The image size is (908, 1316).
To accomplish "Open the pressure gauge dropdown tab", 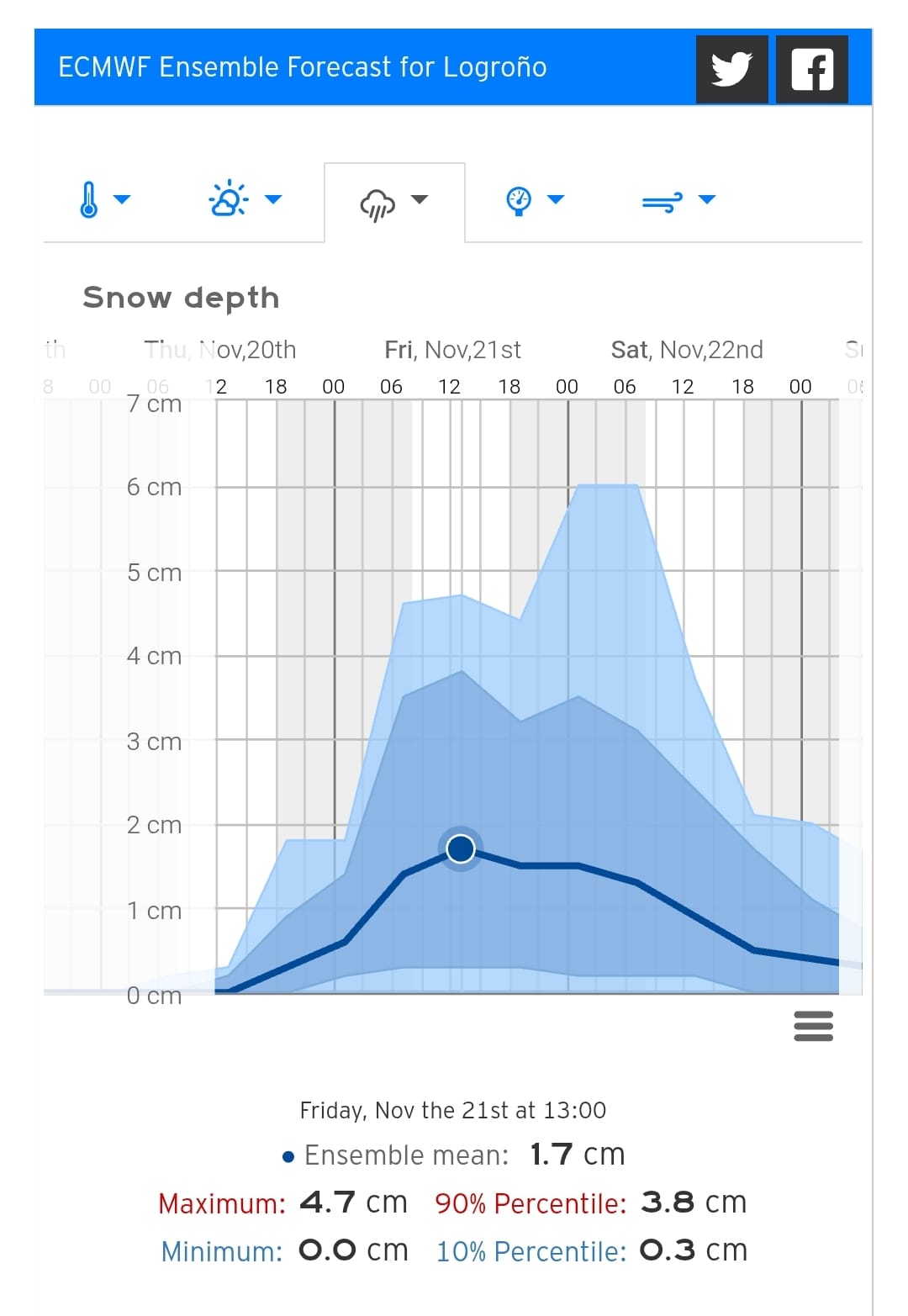I will click(535, 200).
